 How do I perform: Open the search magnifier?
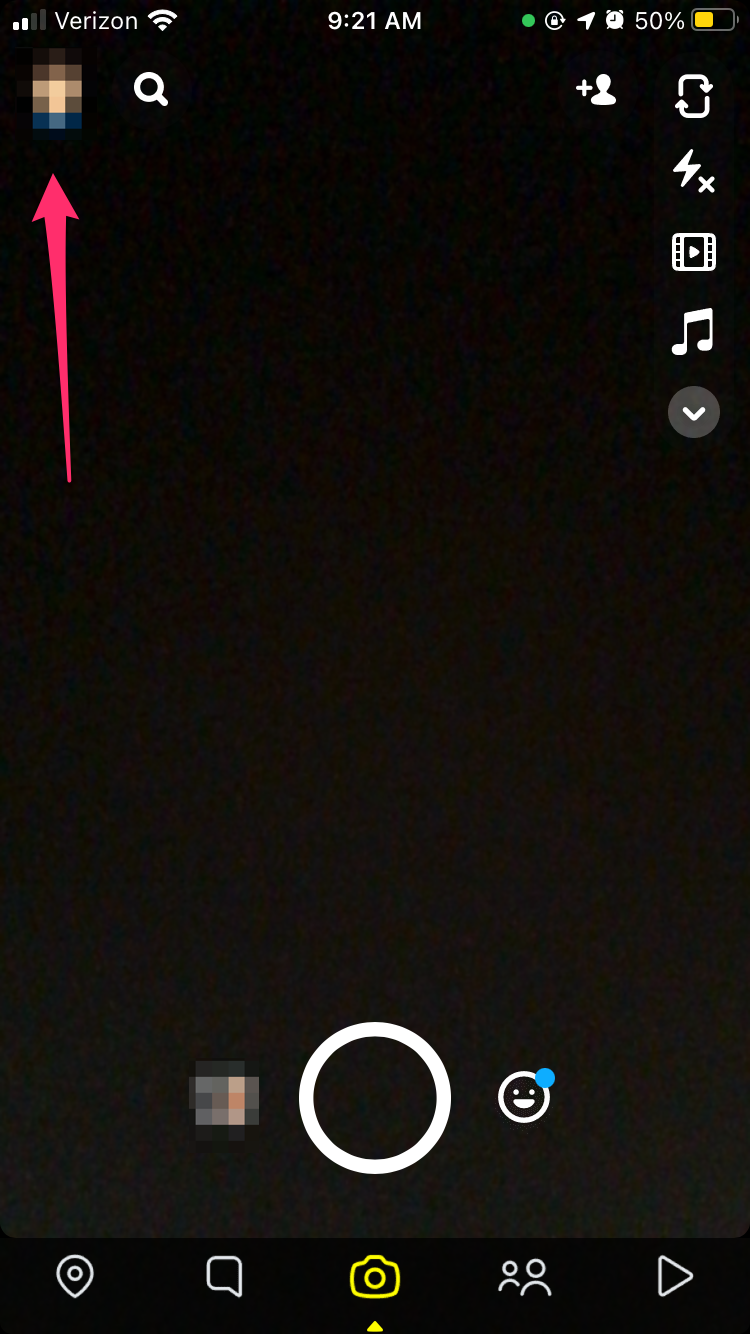coord(151,90)
